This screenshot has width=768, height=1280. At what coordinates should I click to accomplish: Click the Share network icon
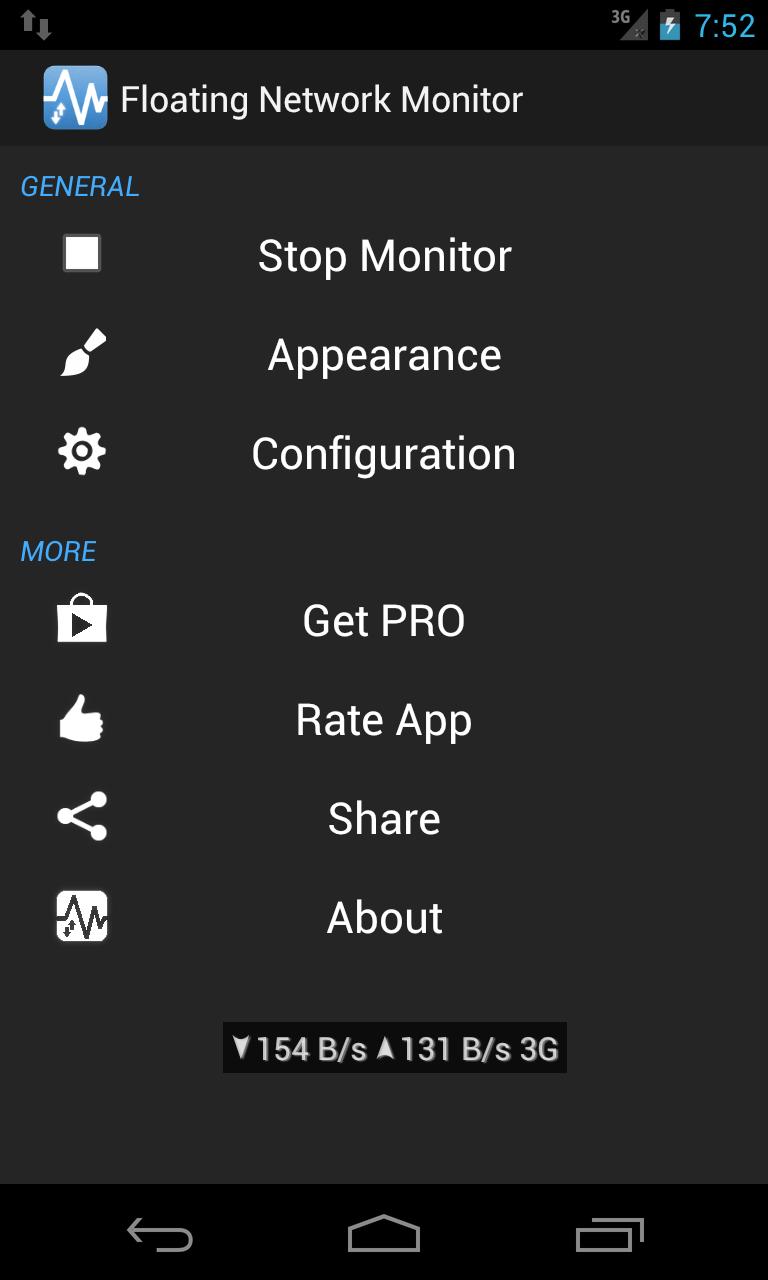coord(81,817)
